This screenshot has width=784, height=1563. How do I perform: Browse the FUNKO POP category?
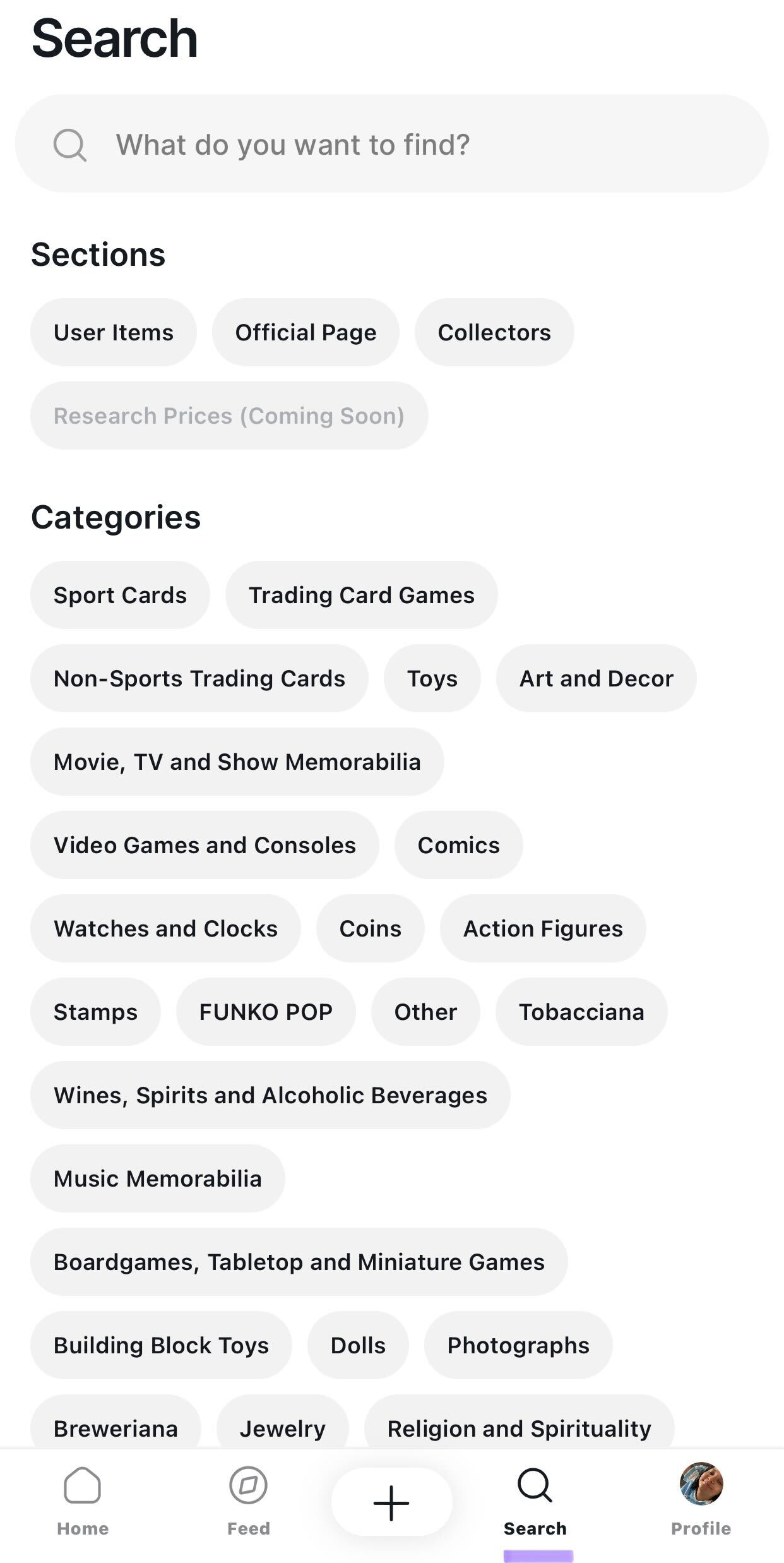coord(266,1012)
